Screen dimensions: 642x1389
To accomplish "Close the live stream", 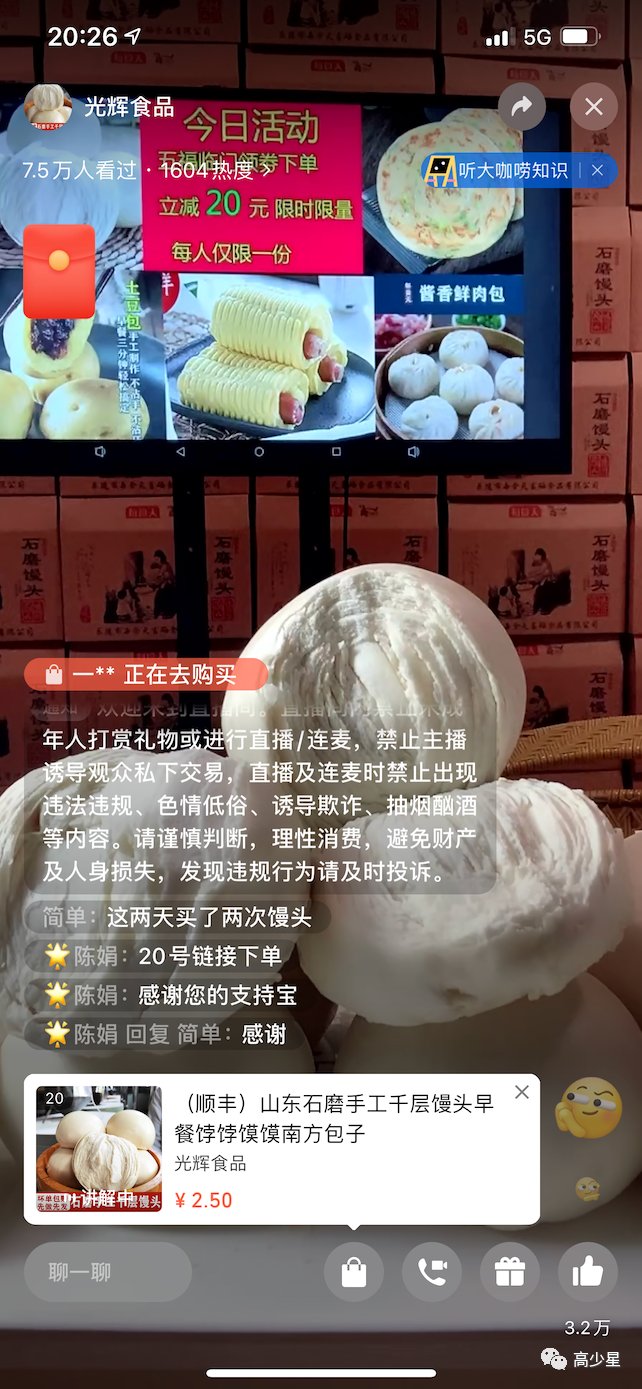I will (x=594, y=107).
